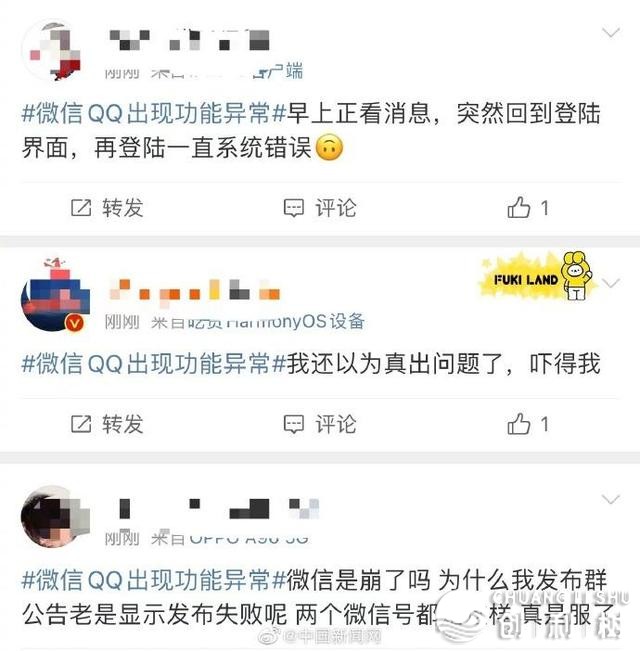Tap 转发 under the 早上正看消息 post

107,208
